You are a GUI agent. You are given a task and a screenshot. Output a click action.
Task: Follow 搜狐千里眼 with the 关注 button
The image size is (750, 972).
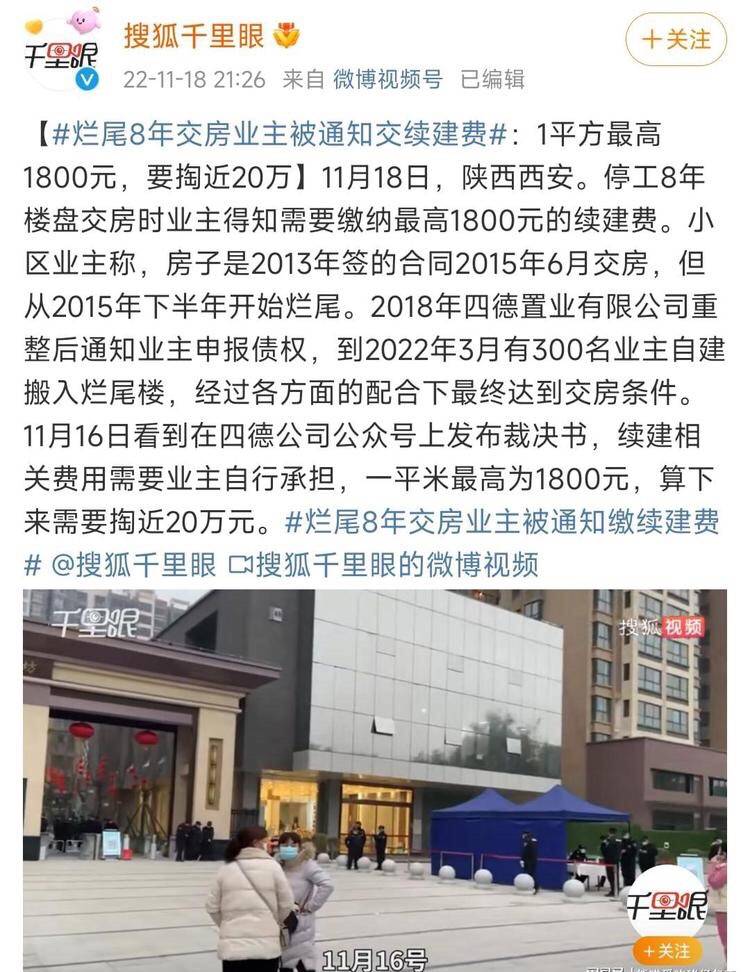coord(676,40)
